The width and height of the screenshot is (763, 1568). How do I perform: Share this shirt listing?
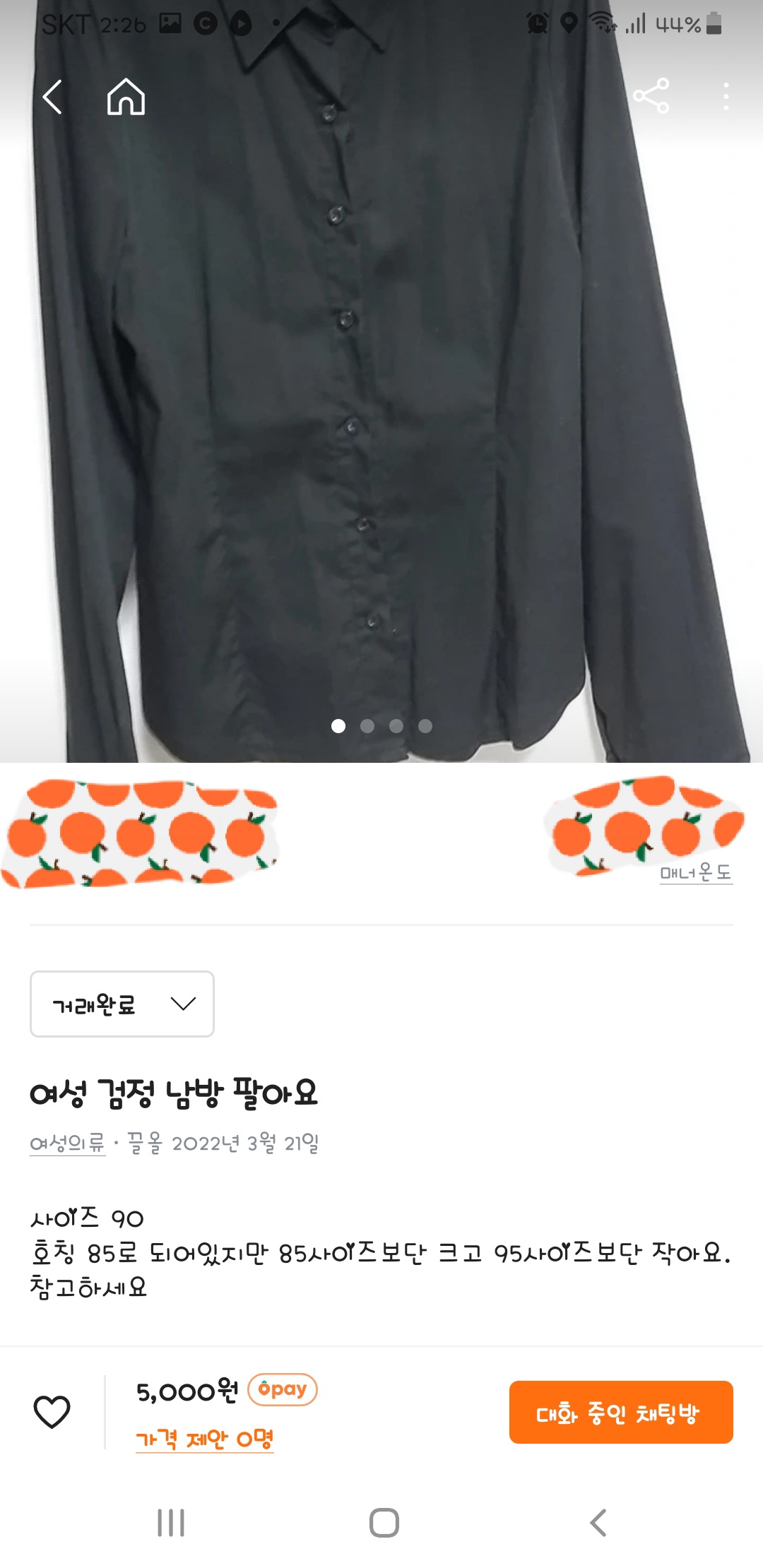pos(651,96)
